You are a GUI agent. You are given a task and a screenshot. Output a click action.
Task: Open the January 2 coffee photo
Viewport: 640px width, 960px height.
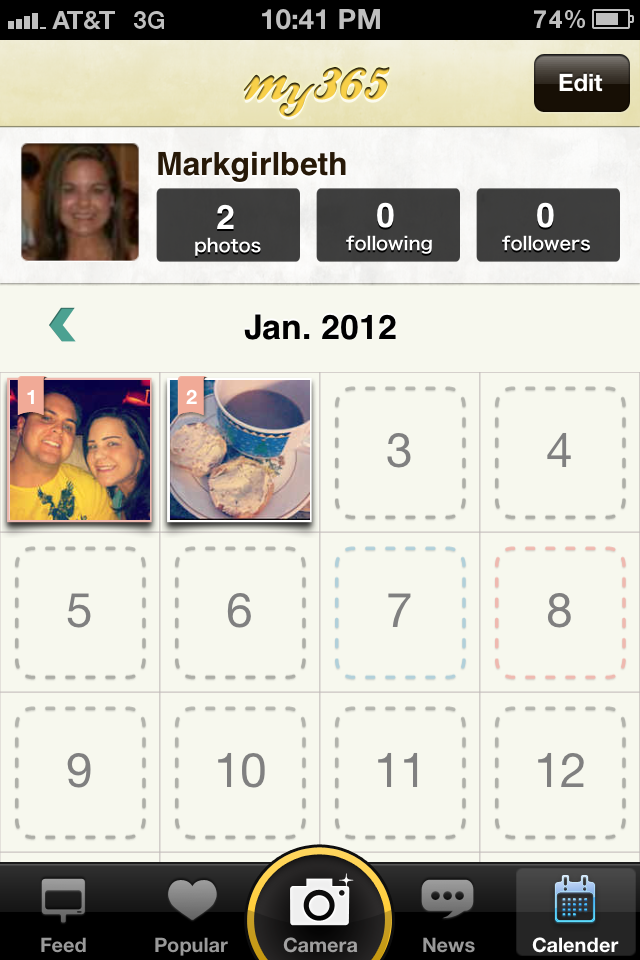point(240,450)
